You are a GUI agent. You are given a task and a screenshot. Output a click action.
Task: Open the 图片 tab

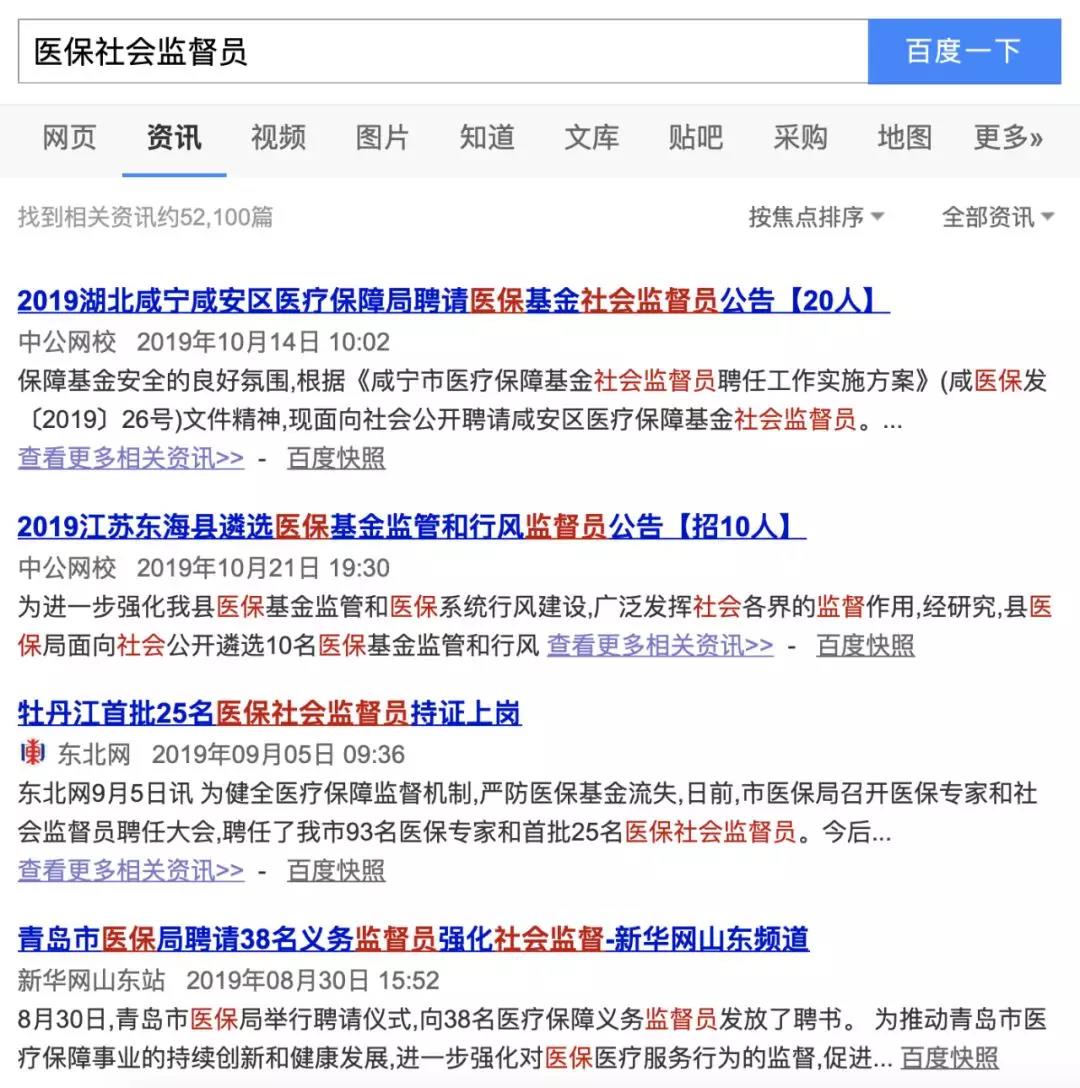(x=382, y=137)
